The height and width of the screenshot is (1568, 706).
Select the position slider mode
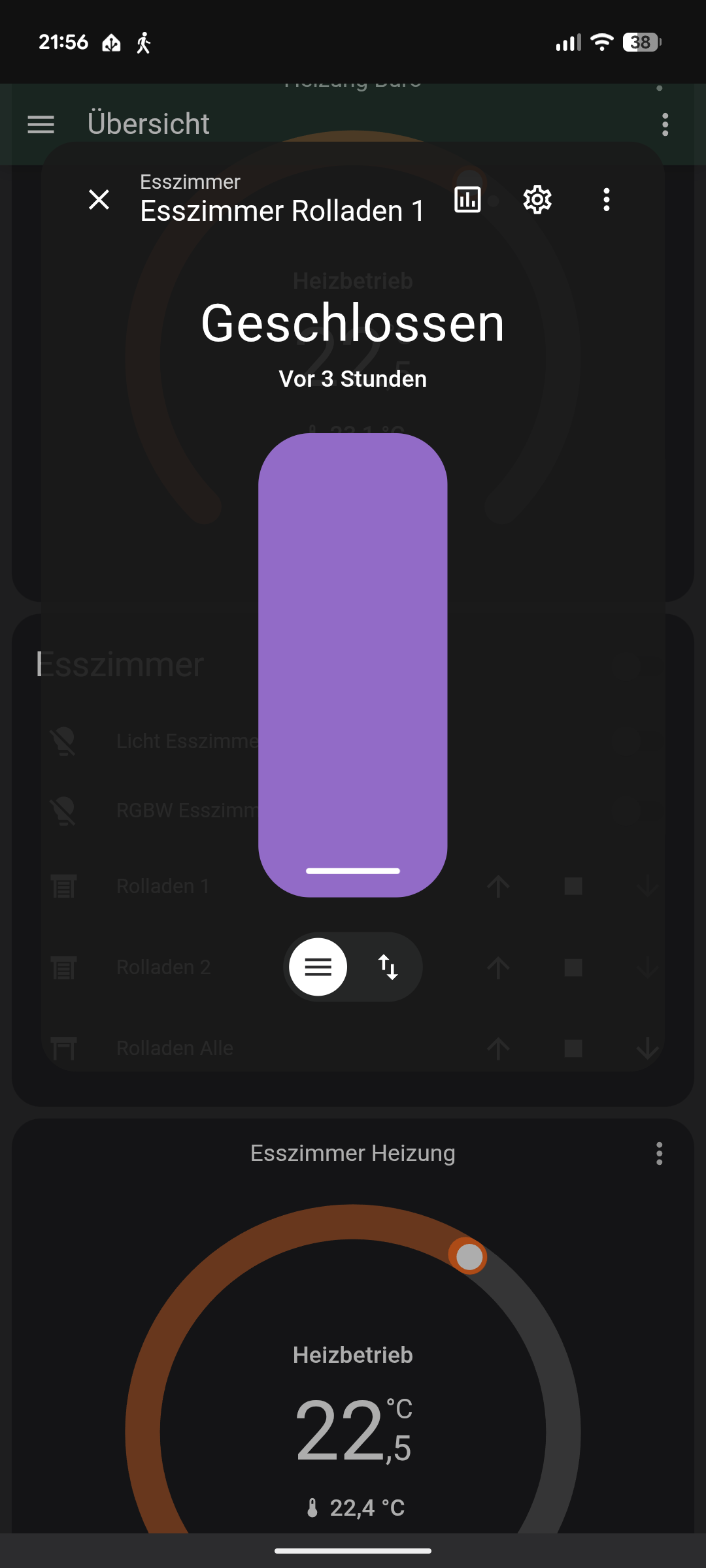318,967
